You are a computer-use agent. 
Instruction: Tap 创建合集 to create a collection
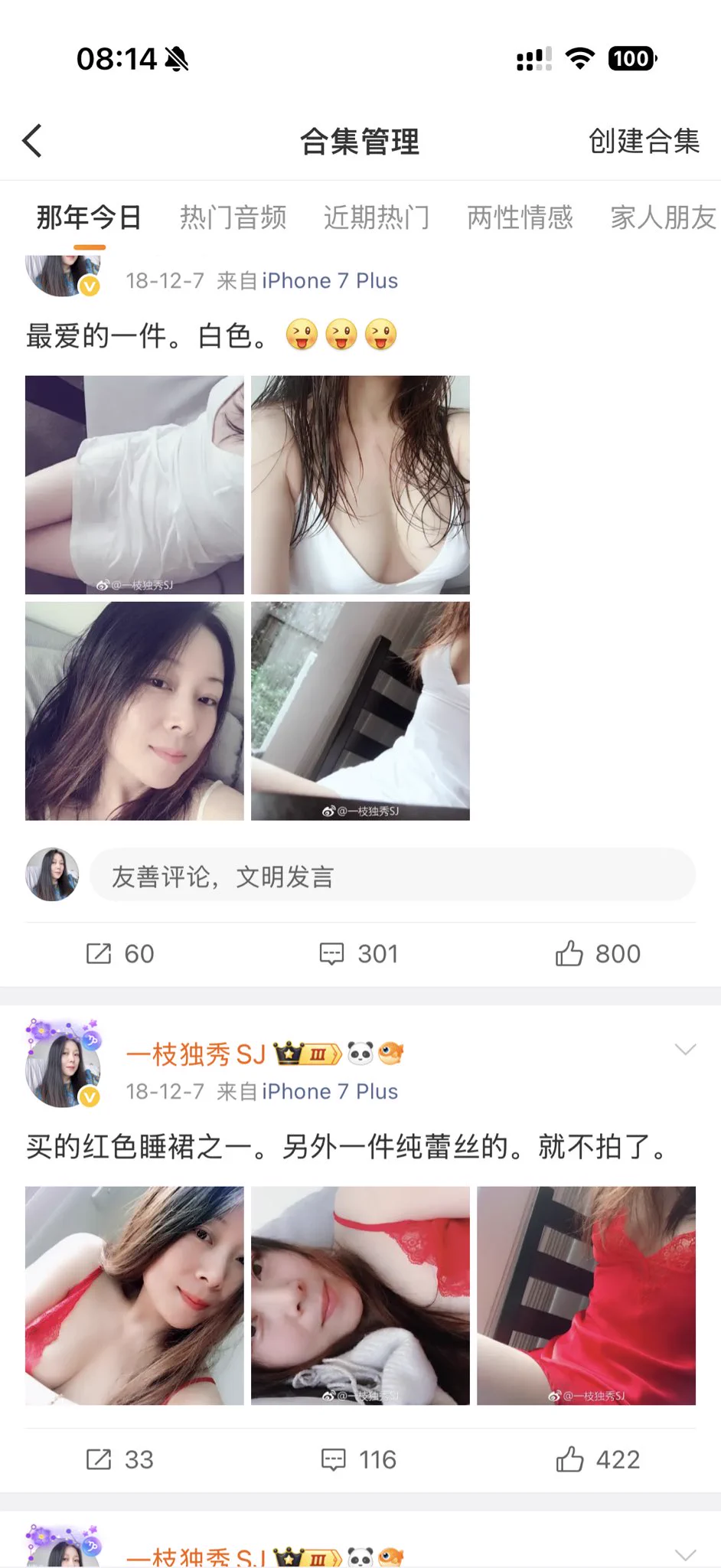coord(644,141)
